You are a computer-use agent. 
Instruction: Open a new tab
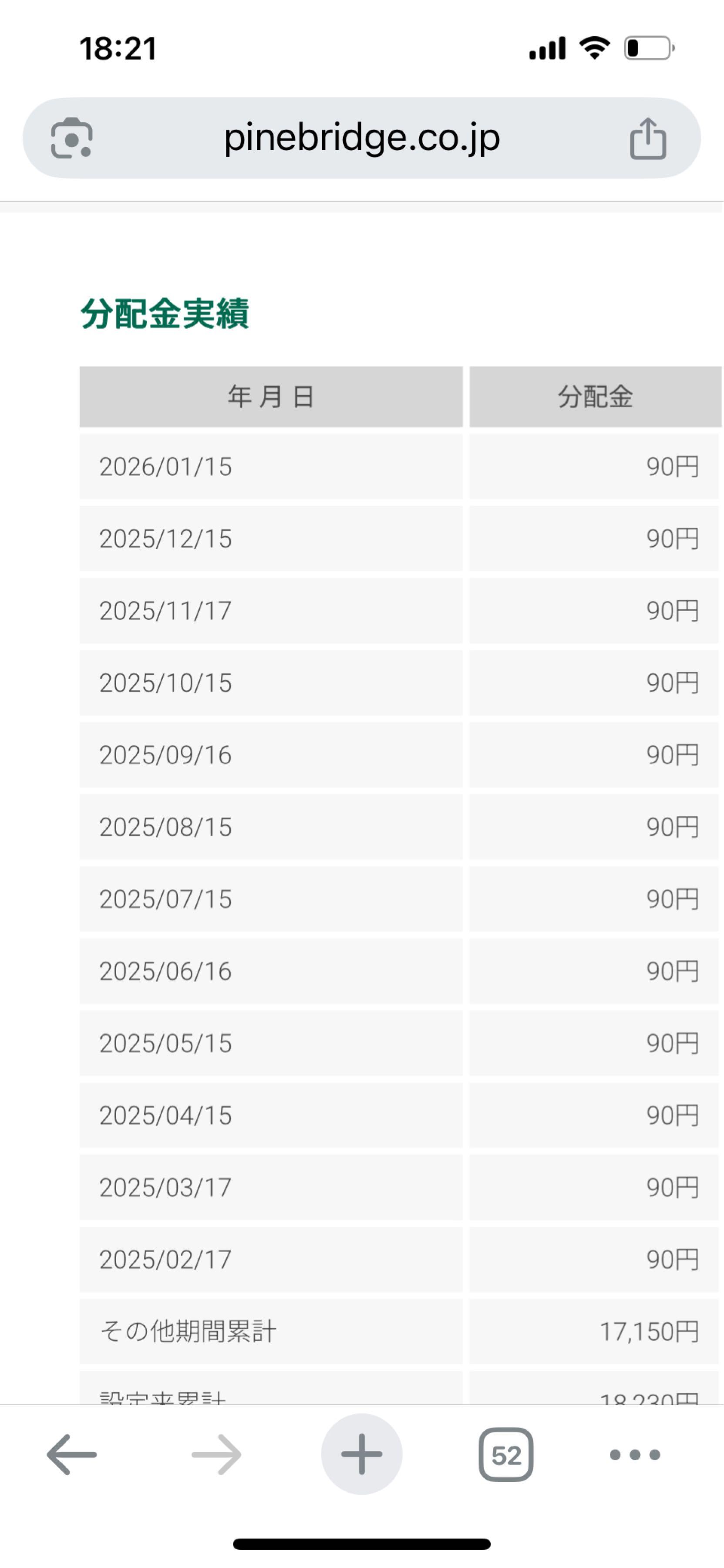(361, 1454)
